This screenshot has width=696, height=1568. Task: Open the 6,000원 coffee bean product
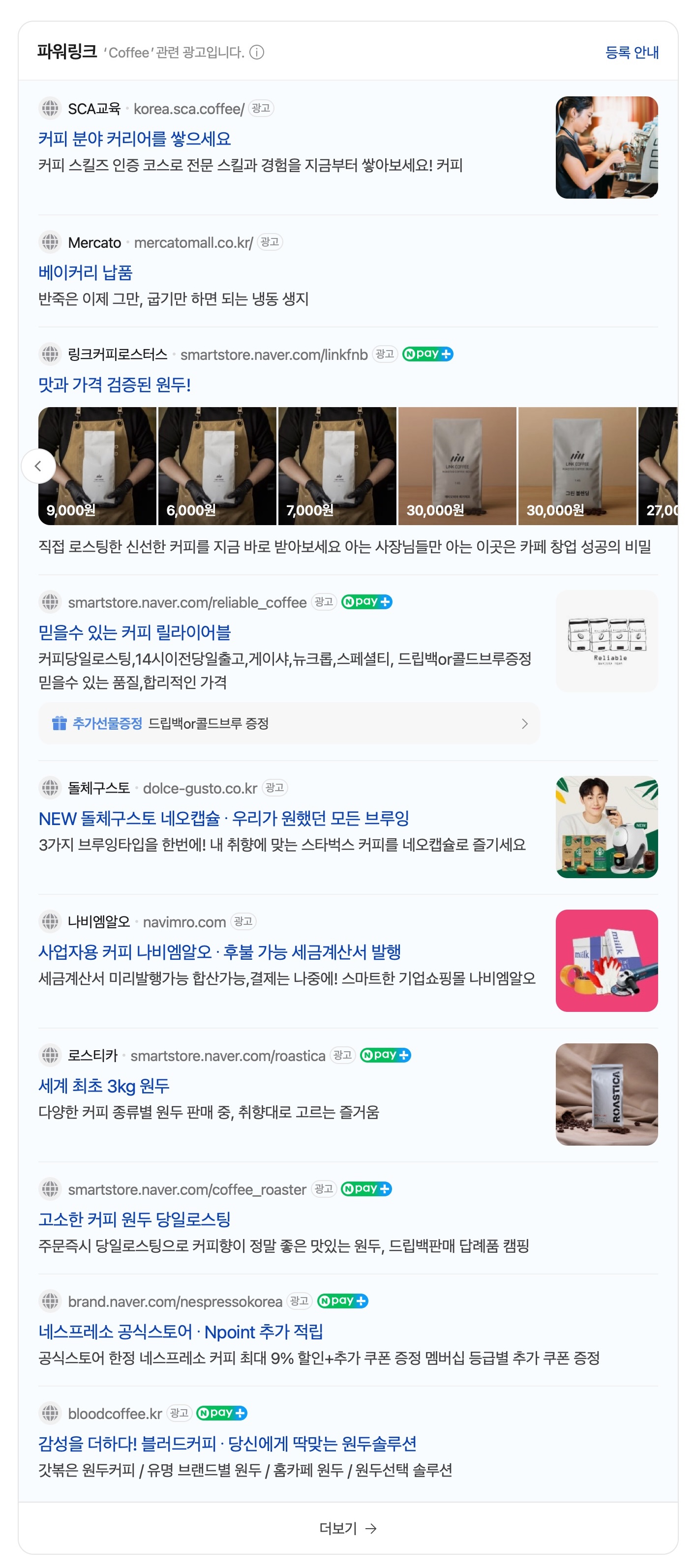(217, 466)
